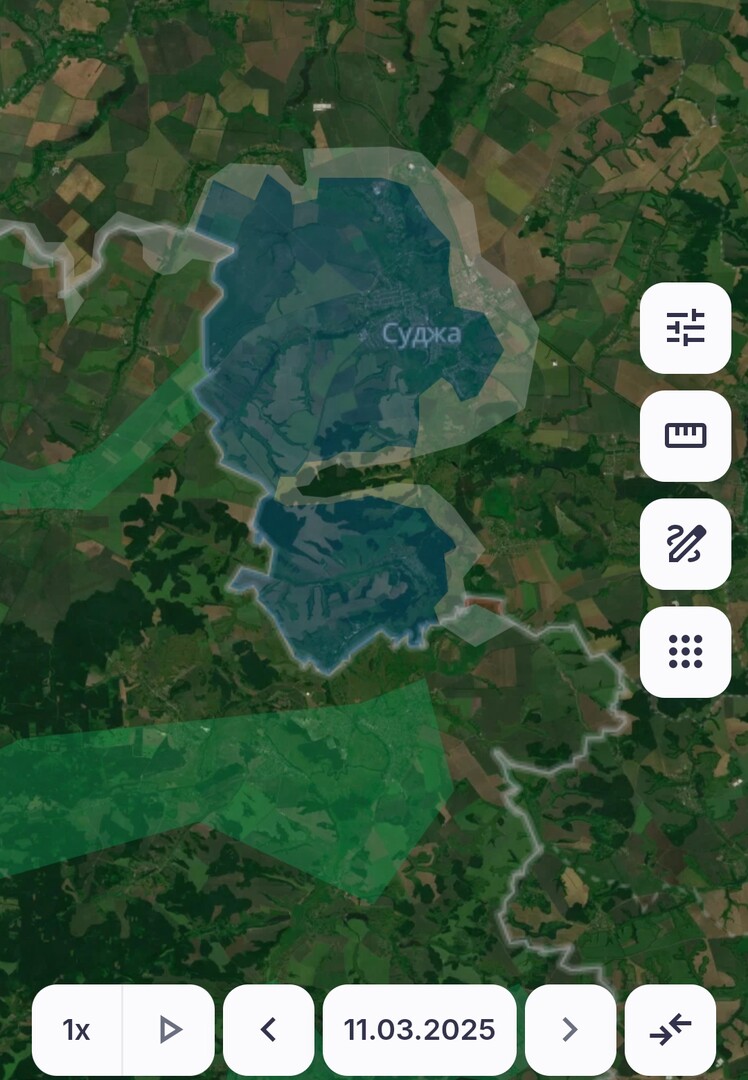Activate the ruler measurement tool
The image size is (748, 1080).
tap(685, 436)
